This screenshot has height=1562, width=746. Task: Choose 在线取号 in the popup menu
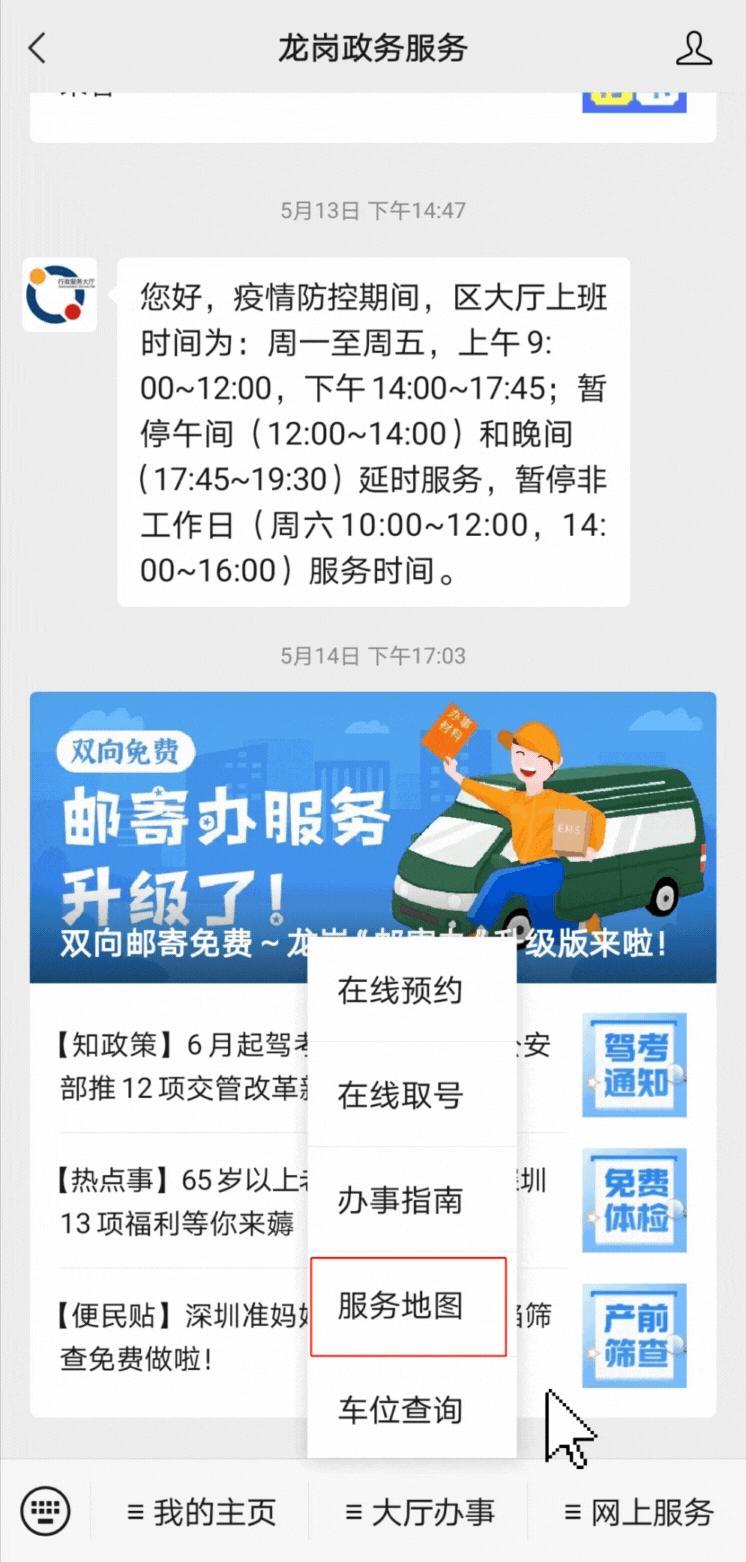(x=400, y=1095)
